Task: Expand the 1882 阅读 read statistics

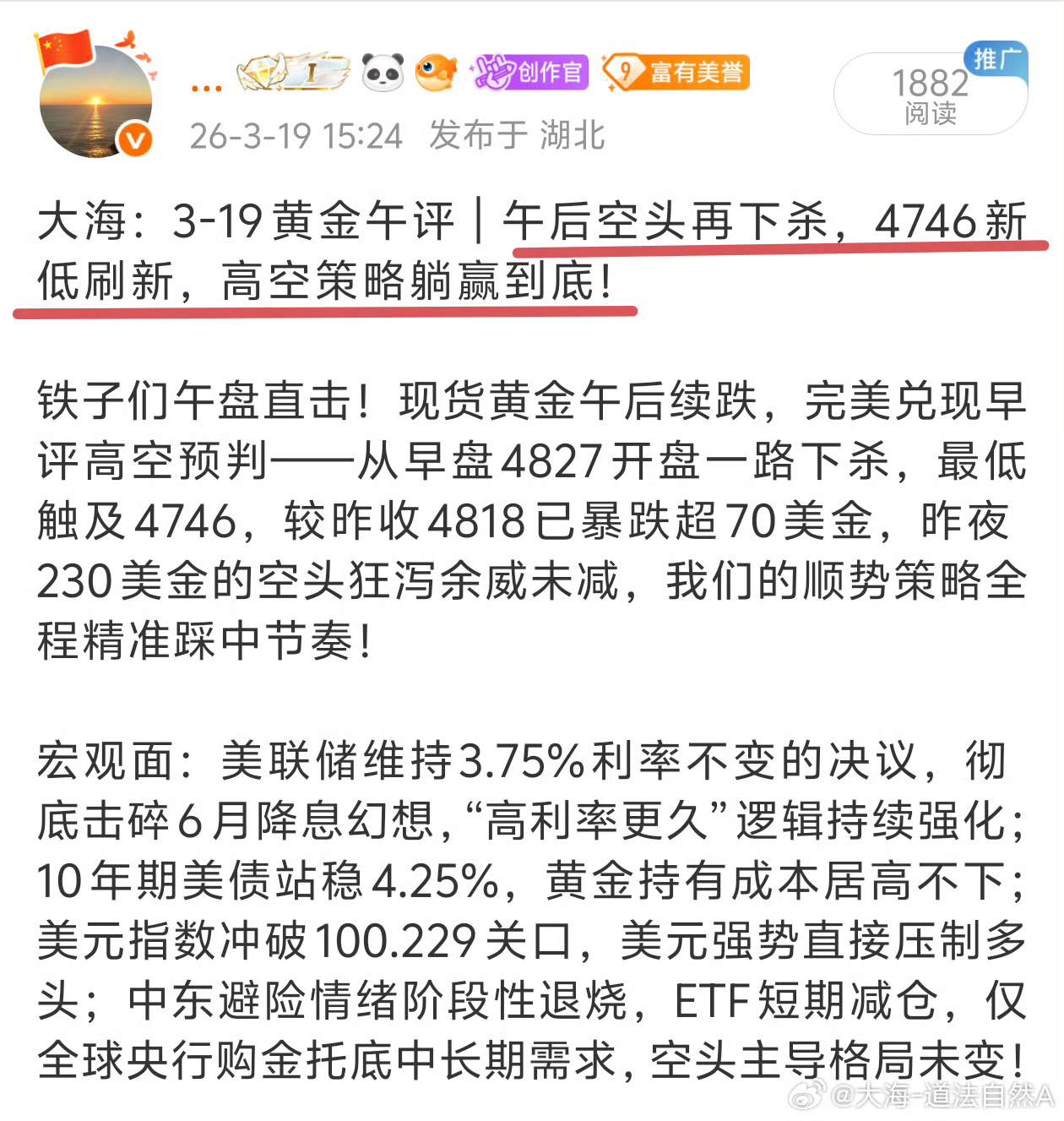Action: click(927, 95)
